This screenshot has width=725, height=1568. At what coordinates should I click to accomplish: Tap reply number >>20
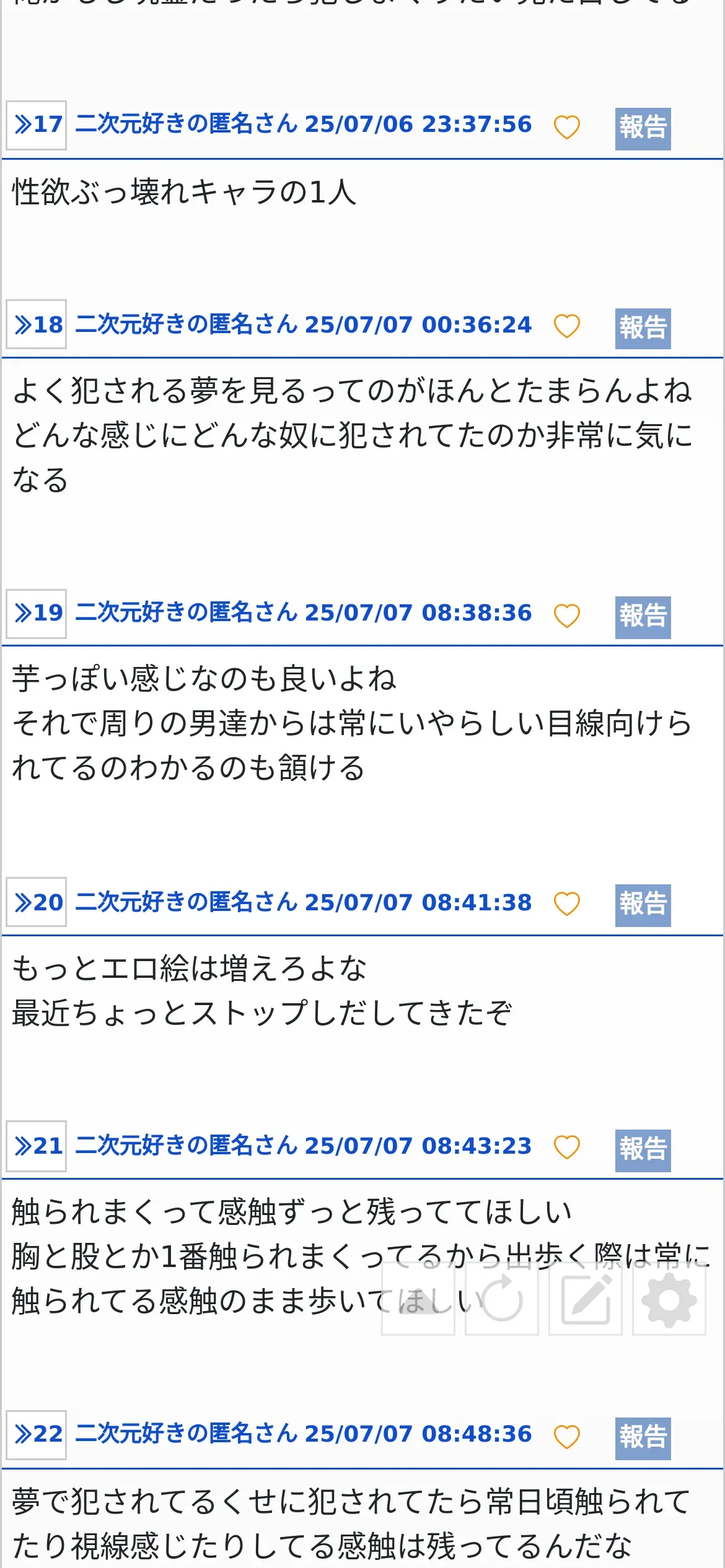(37, 902)
